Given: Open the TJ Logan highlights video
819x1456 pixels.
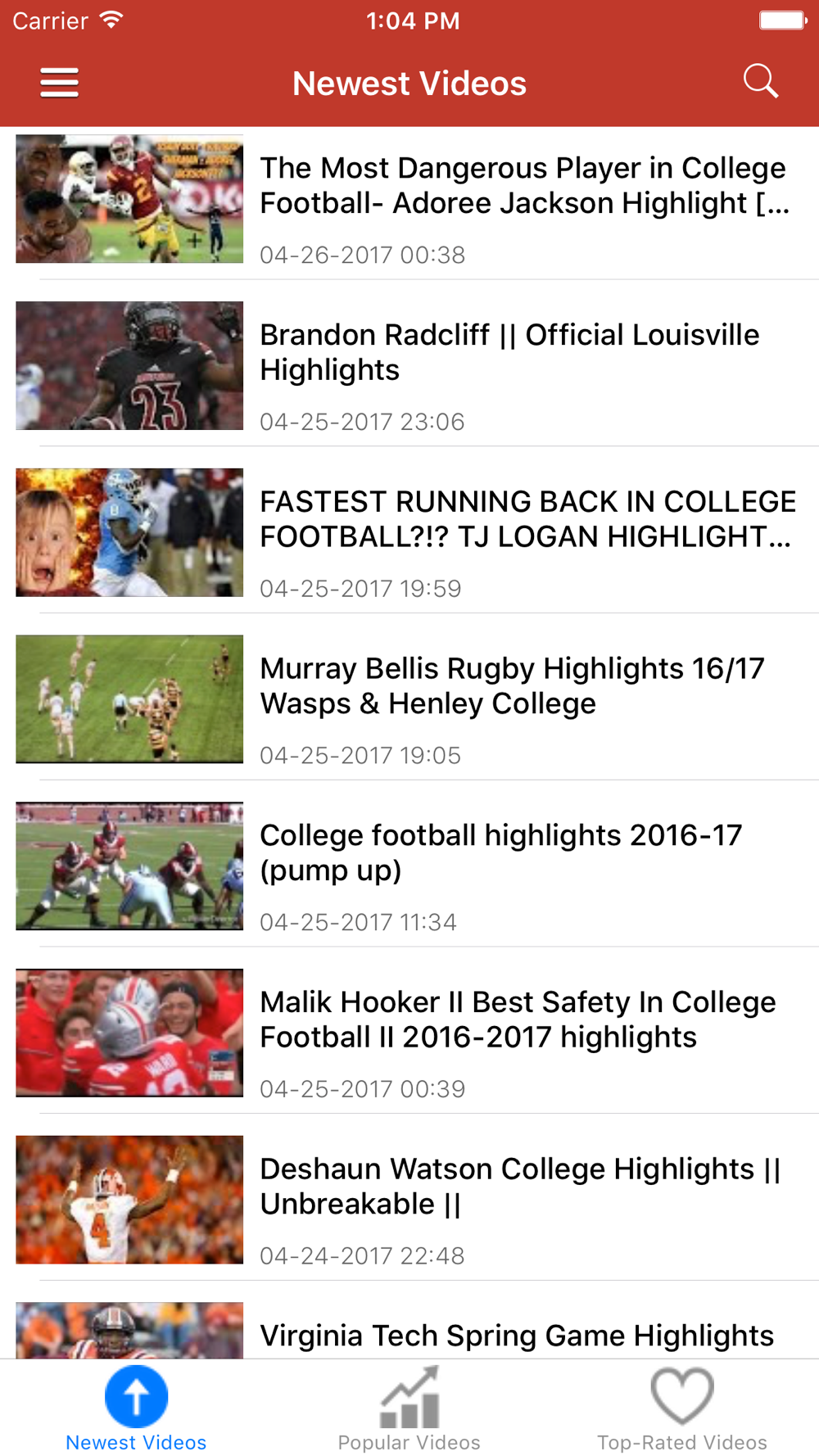Looking at the screenshot, I should point(527,519).
